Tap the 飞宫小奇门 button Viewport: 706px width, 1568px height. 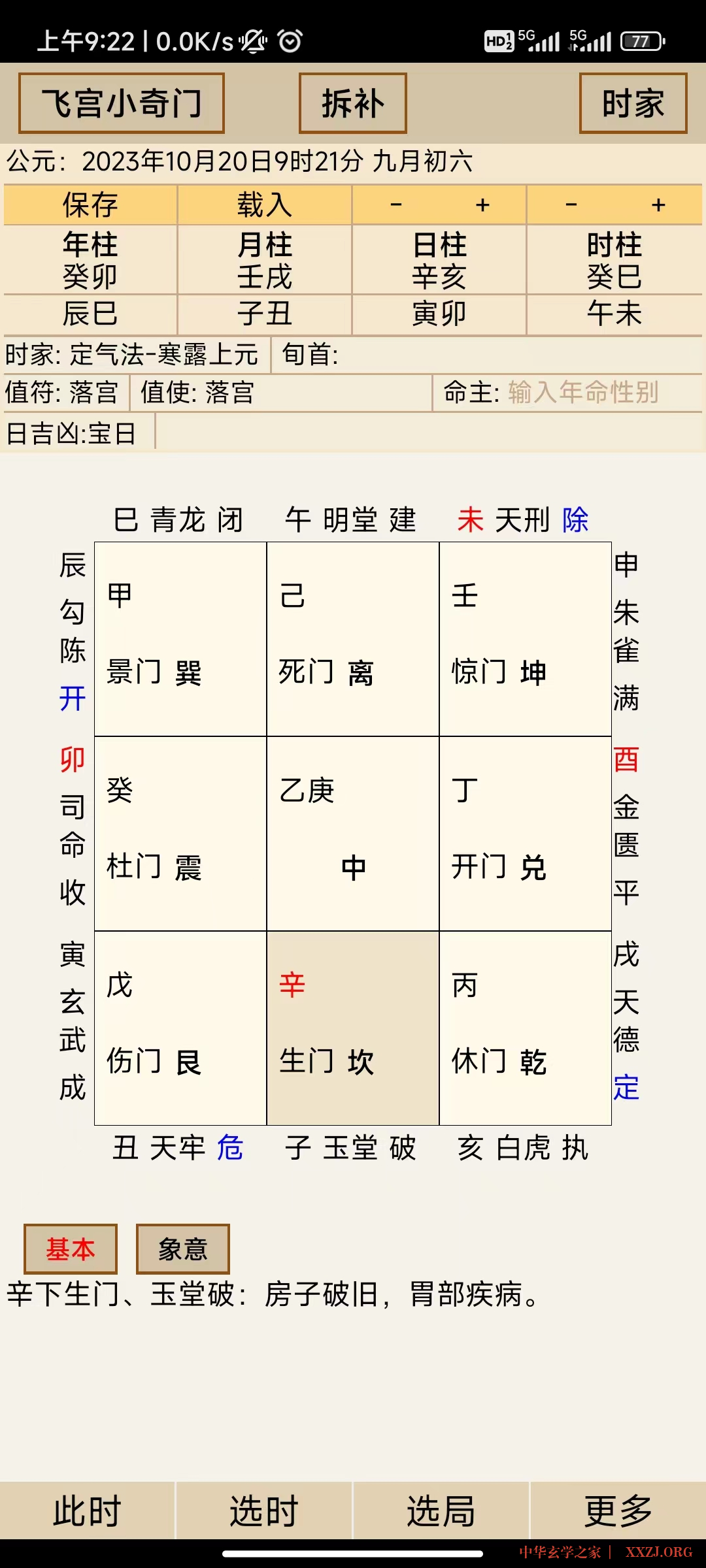pos(122,103)
